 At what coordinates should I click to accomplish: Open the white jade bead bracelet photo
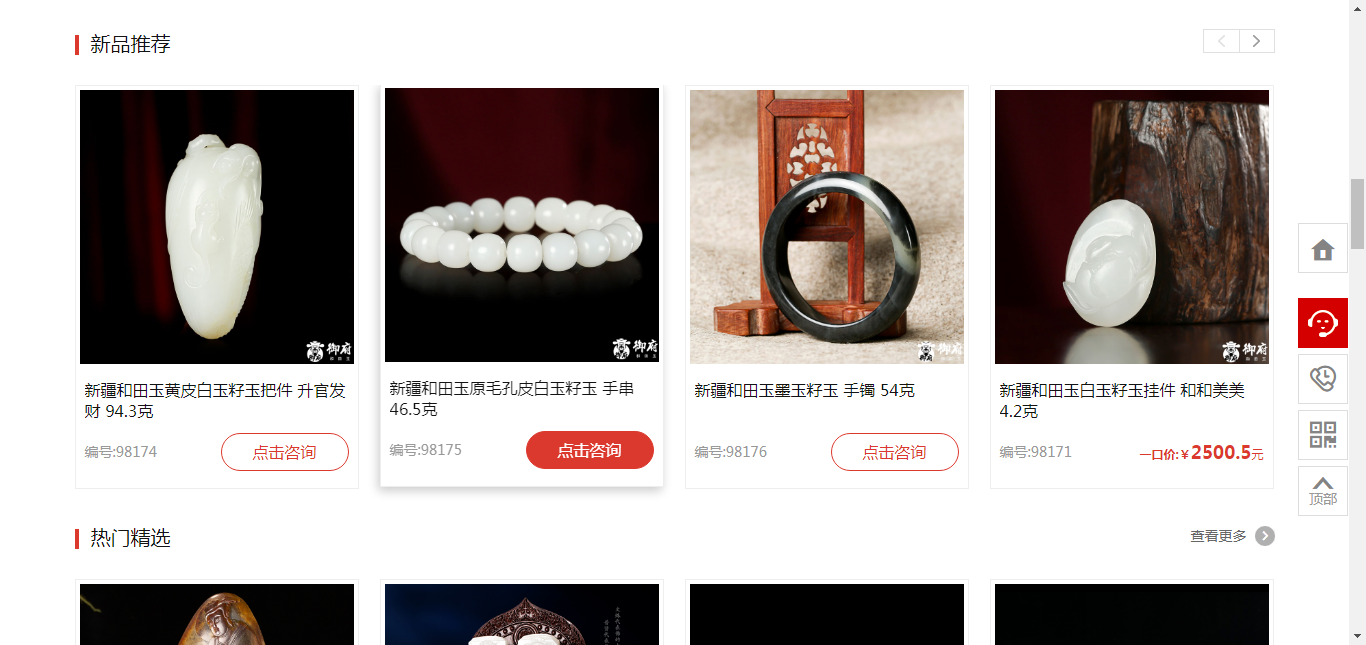click(522, 225)
